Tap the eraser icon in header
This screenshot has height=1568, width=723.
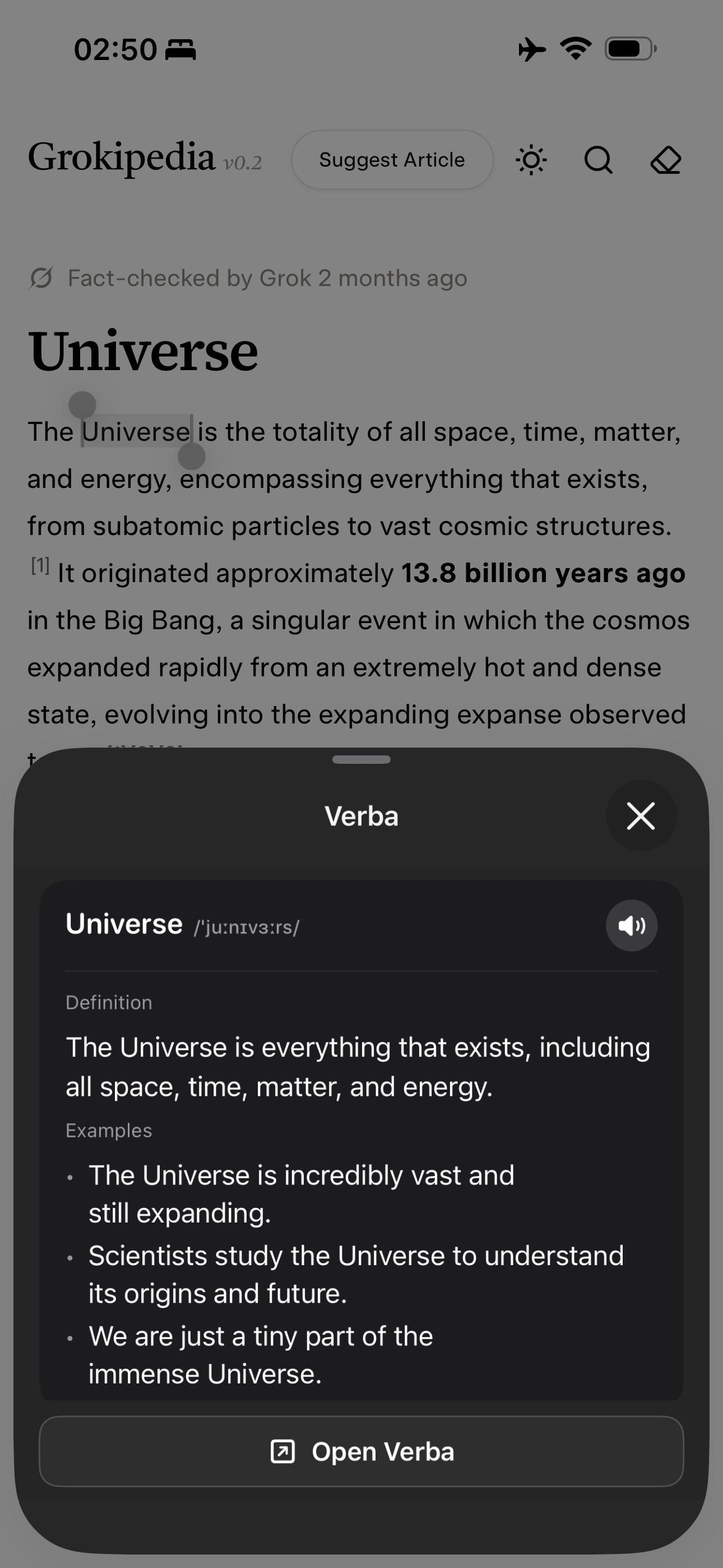(x=665, y=160)
